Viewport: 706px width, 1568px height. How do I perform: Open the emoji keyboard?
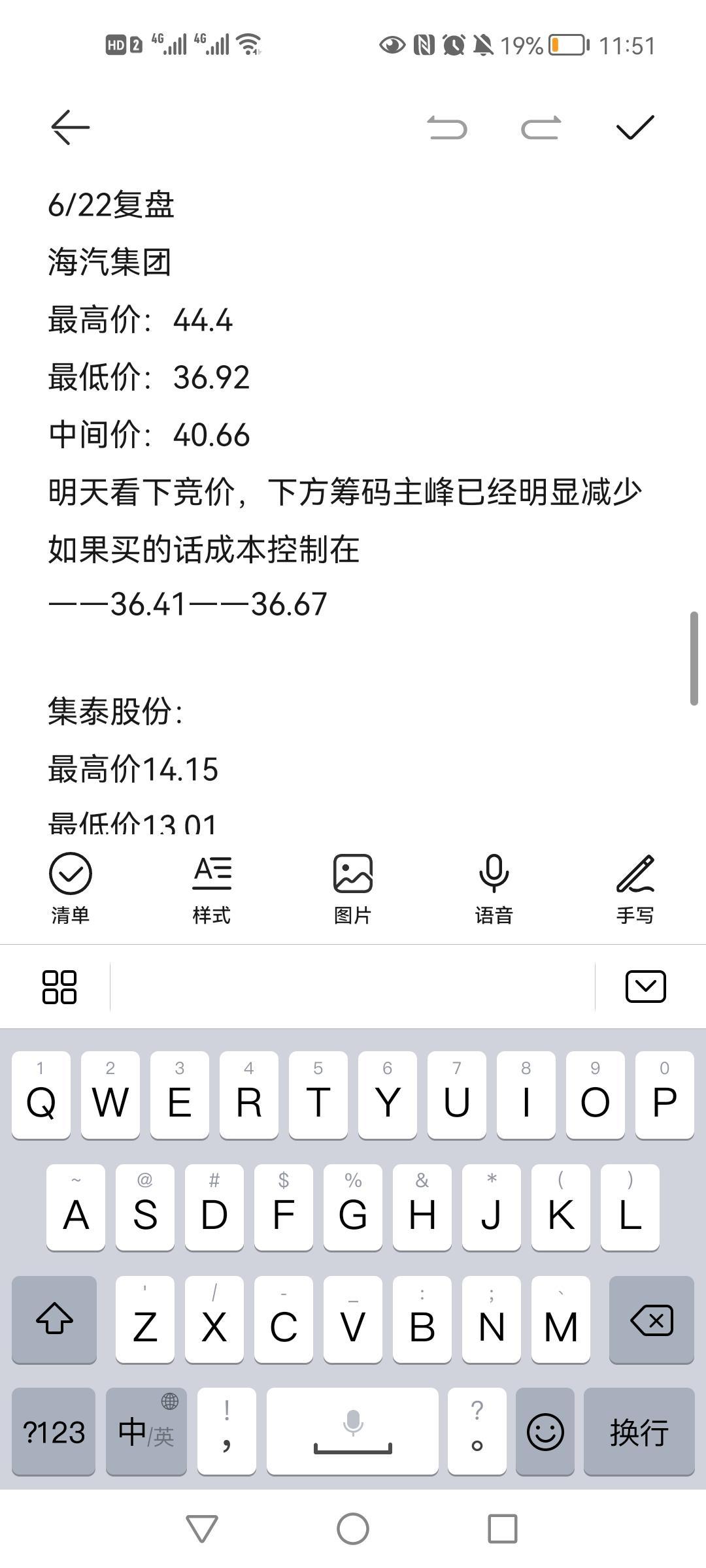pos(545,1431)
